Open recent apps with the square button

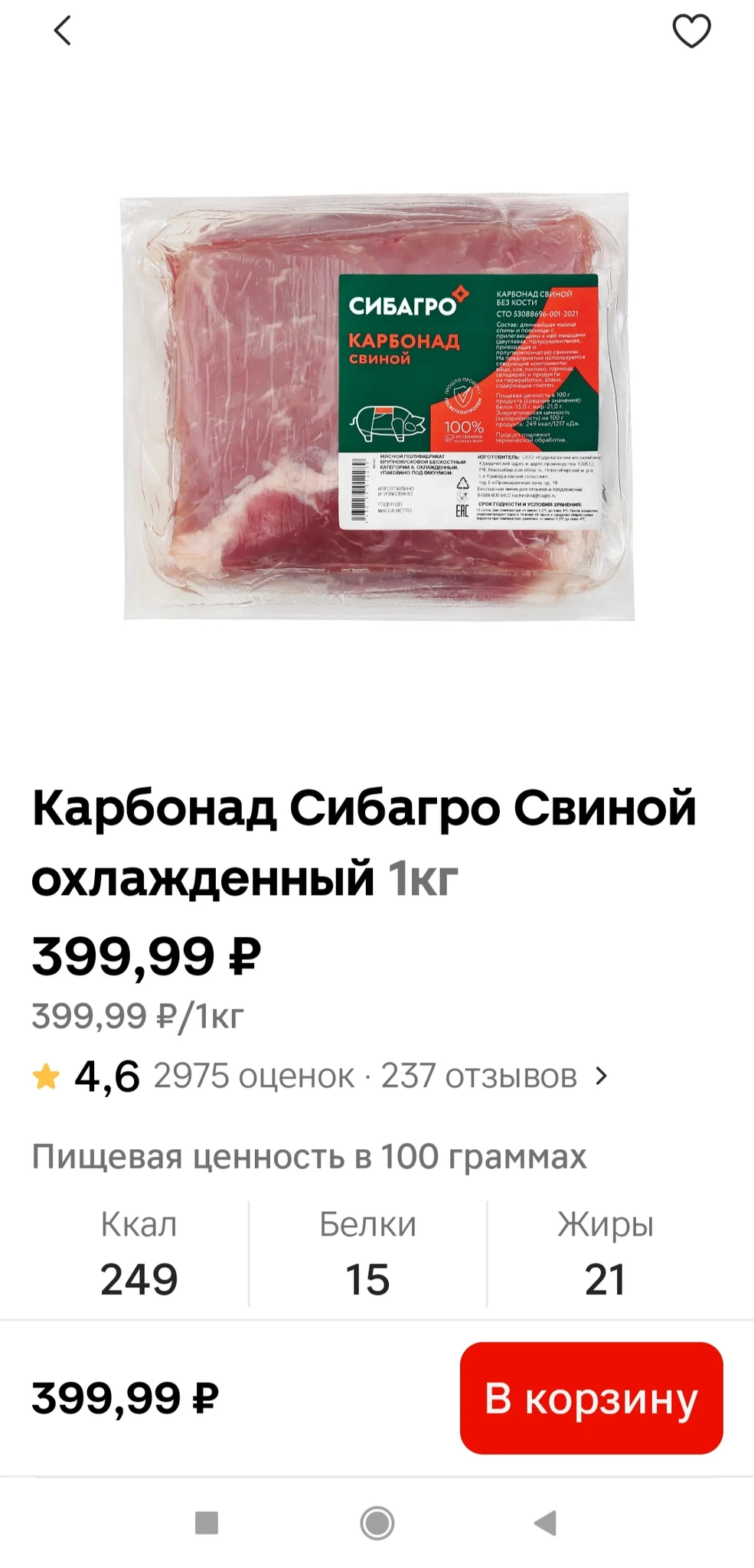click(x=207, y=1523)
